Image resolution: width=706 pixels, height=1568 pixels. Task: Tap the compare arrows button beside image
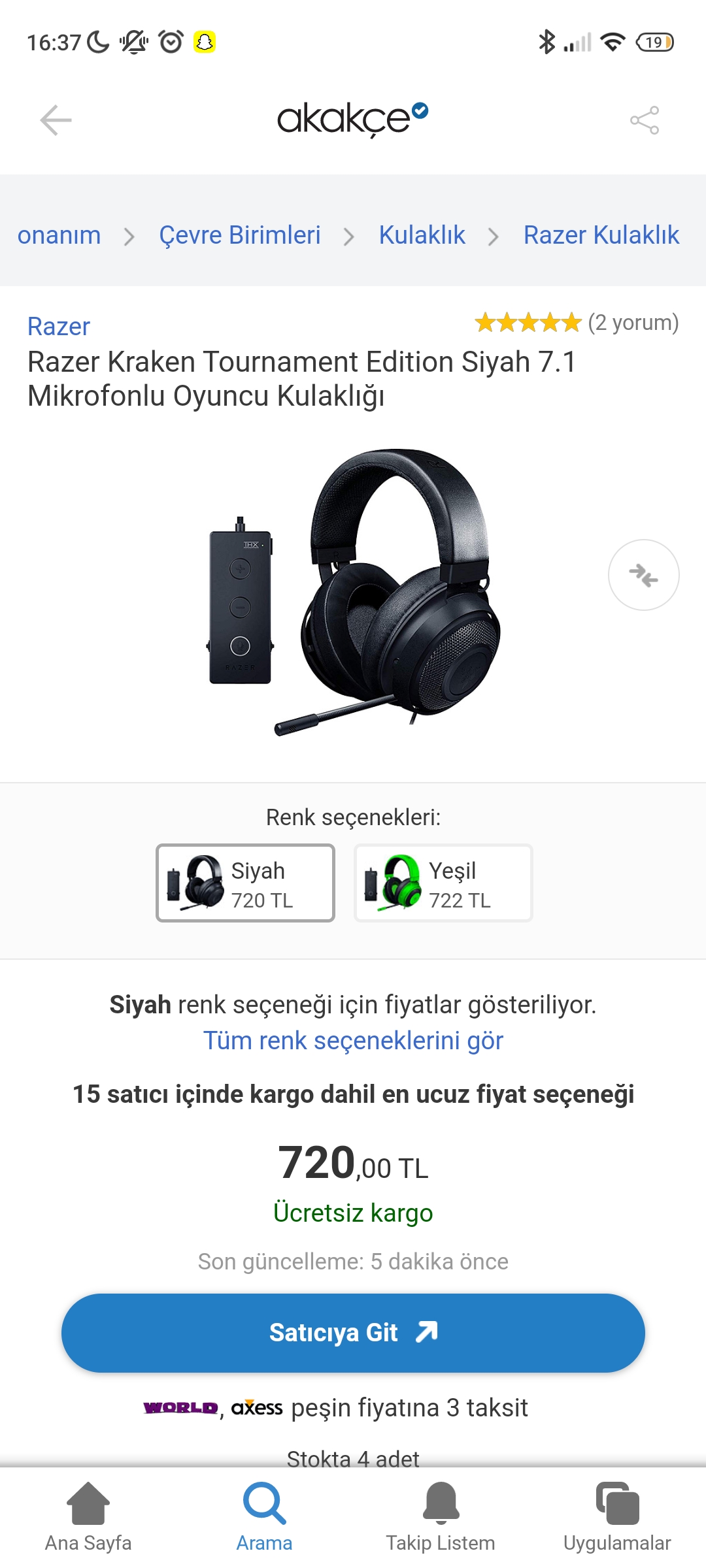point(643,575)
